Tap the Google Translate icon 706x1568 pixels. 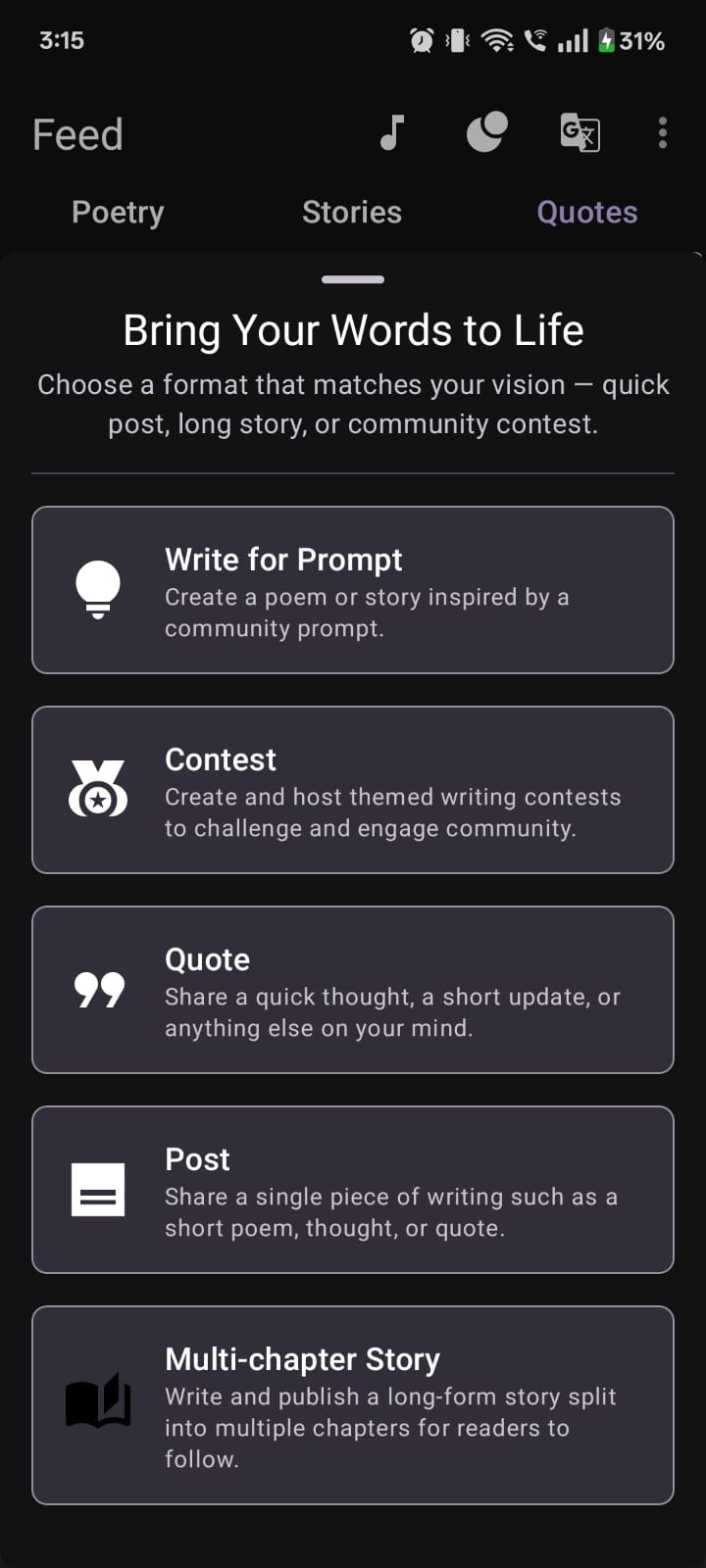pos(579,133)
